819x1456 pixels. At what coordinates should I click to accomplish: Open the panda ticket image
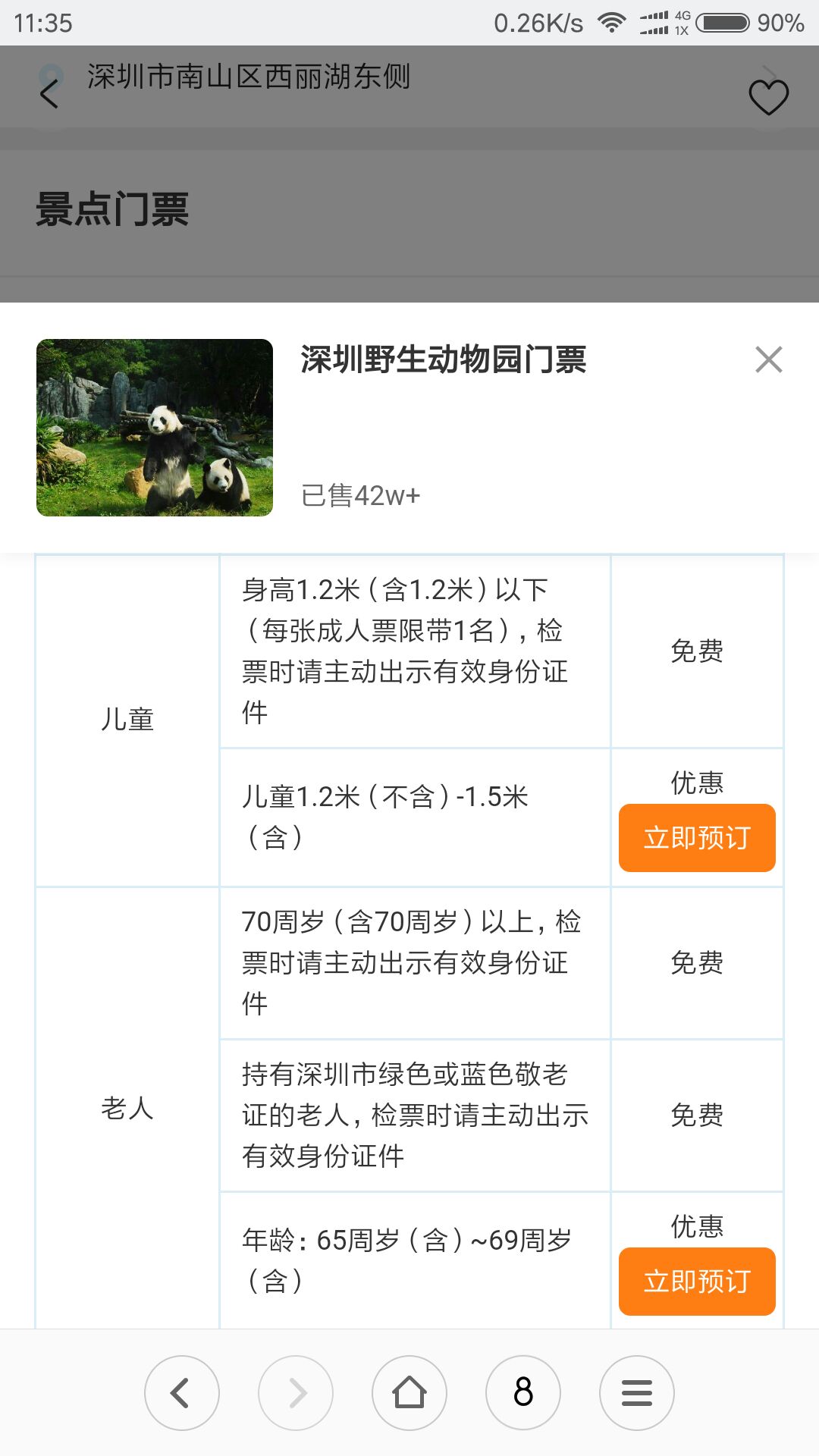pyautogui.click(x=155, y=428)
